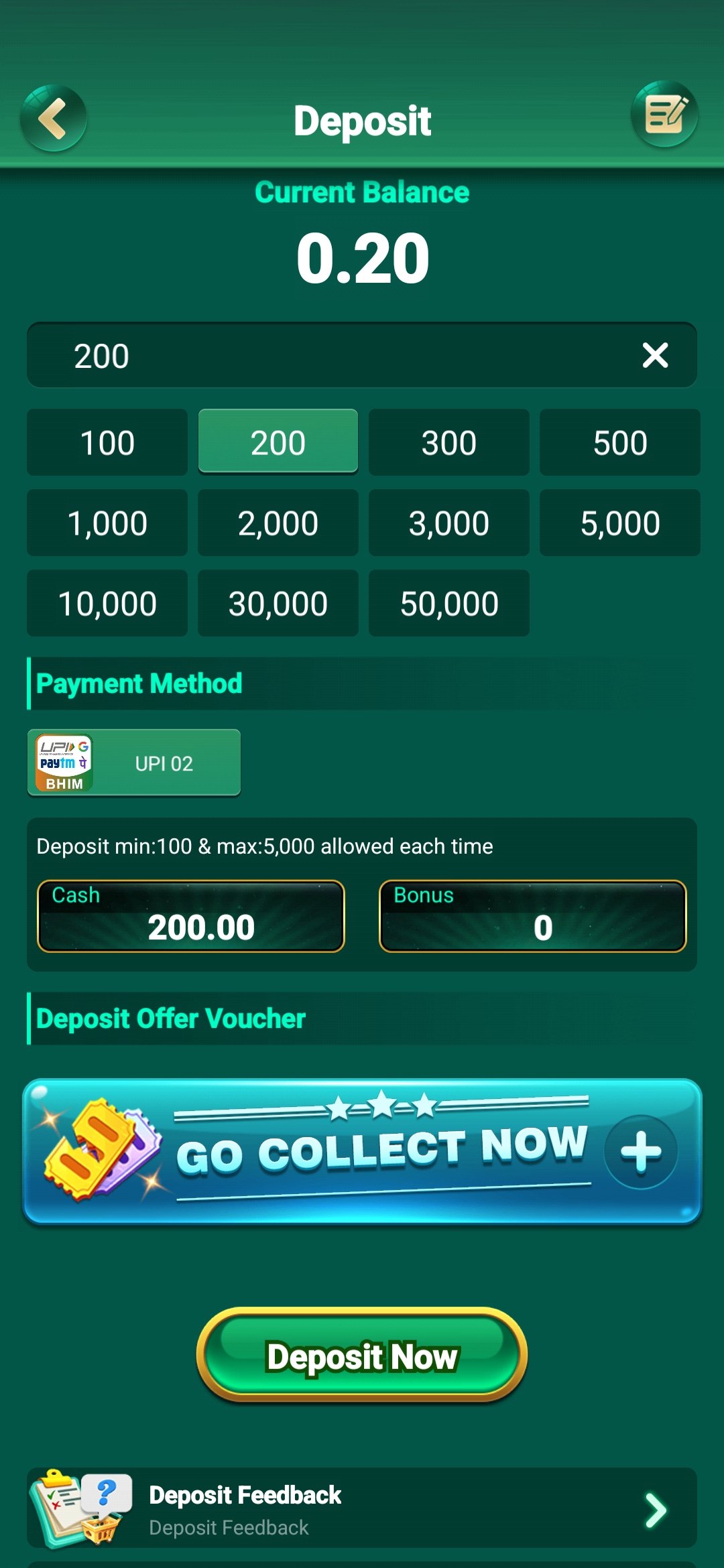Open Deposit Feedback
This screenshot has width=724, height=1568.
pyautogui.click(x=362, y=1509)
